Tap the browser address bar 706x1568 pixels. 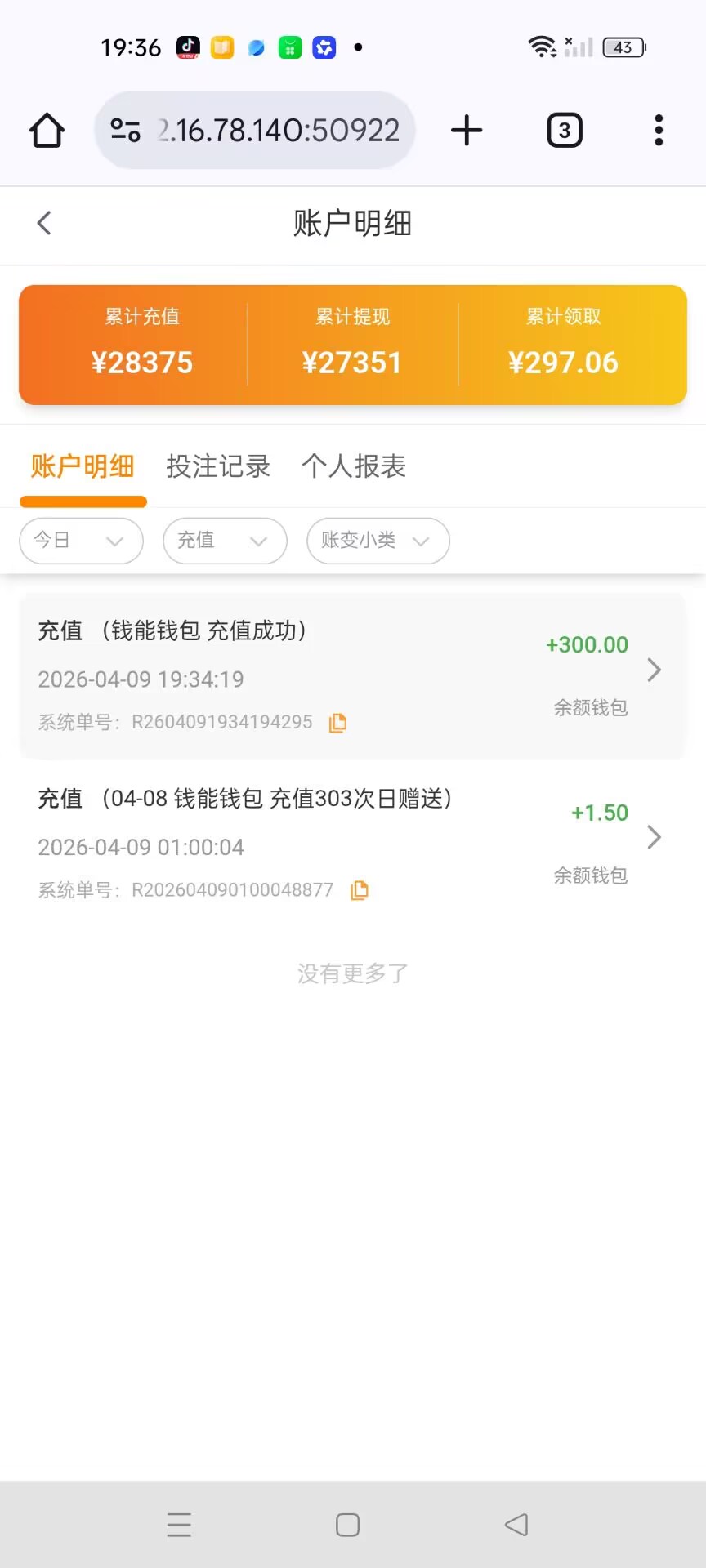[x=255, y=131]
